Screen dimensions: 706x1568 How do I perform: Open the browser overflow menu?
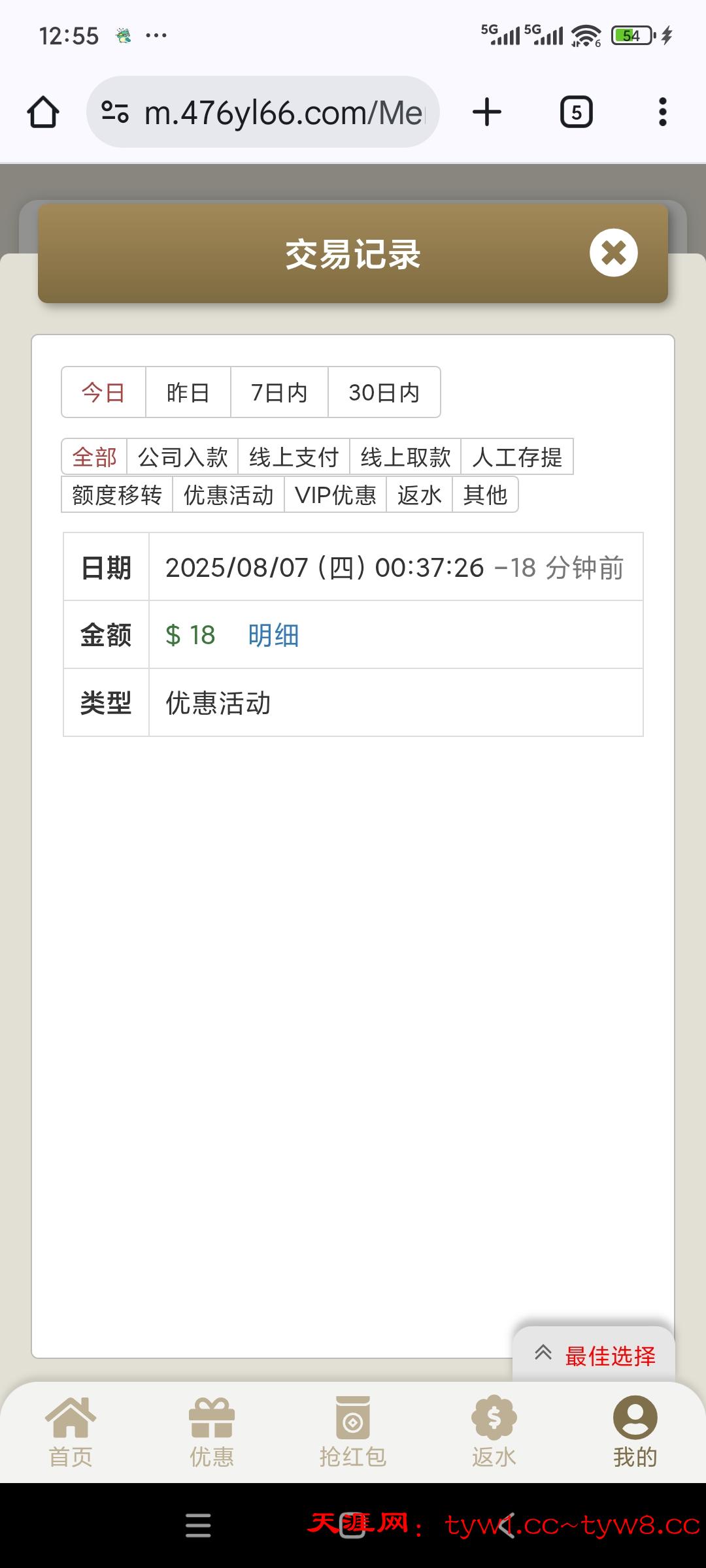click(x=662, y=112)
